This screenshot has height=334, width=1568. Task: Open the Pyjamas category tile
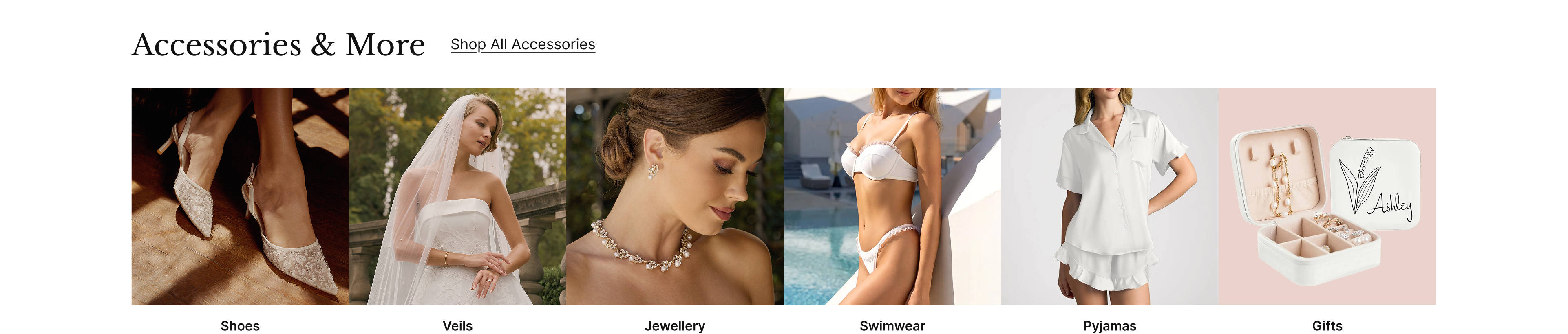click(1109, 196)
